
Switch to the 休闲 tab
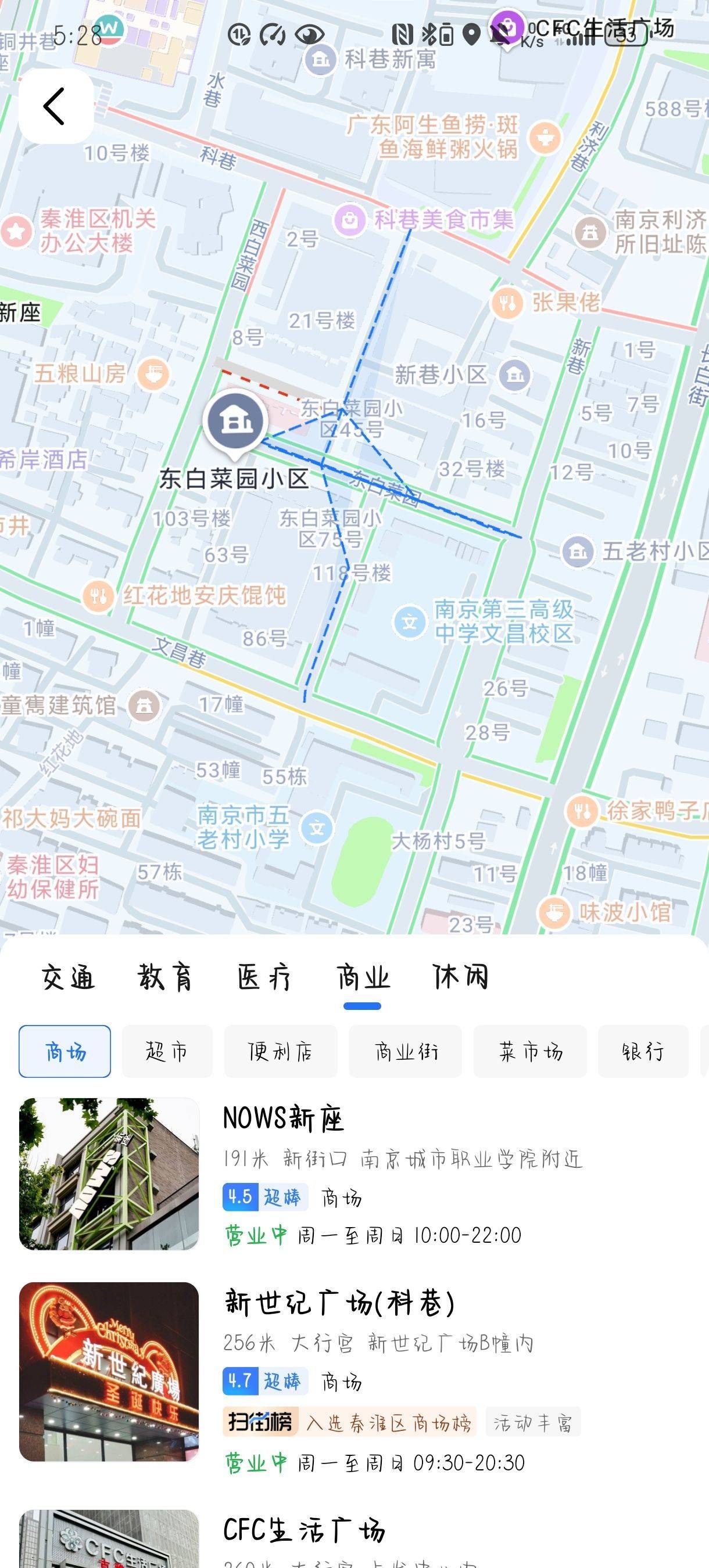click(x=460, y=977)
